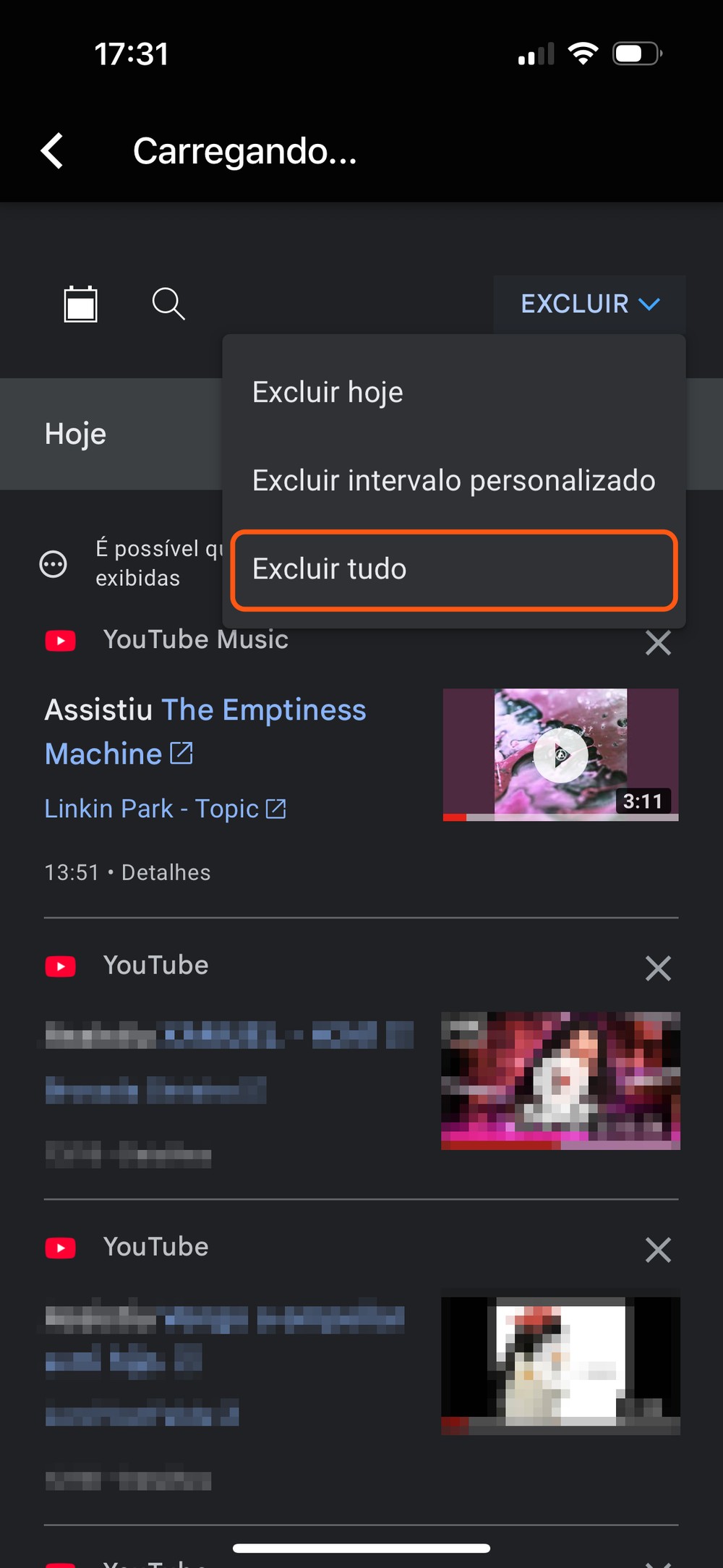Select Excluir tudo option

[x=453, y=569]
